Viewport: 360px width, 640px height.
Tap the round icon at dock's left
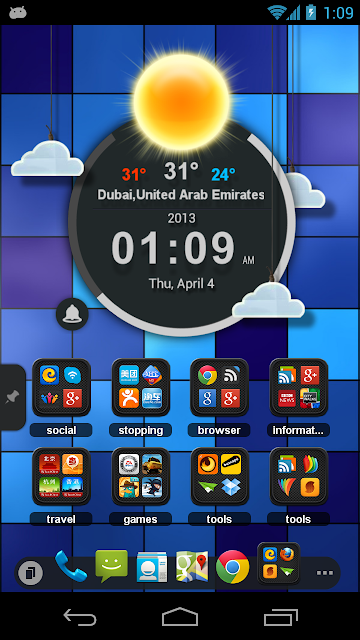(x=31, y=573)
